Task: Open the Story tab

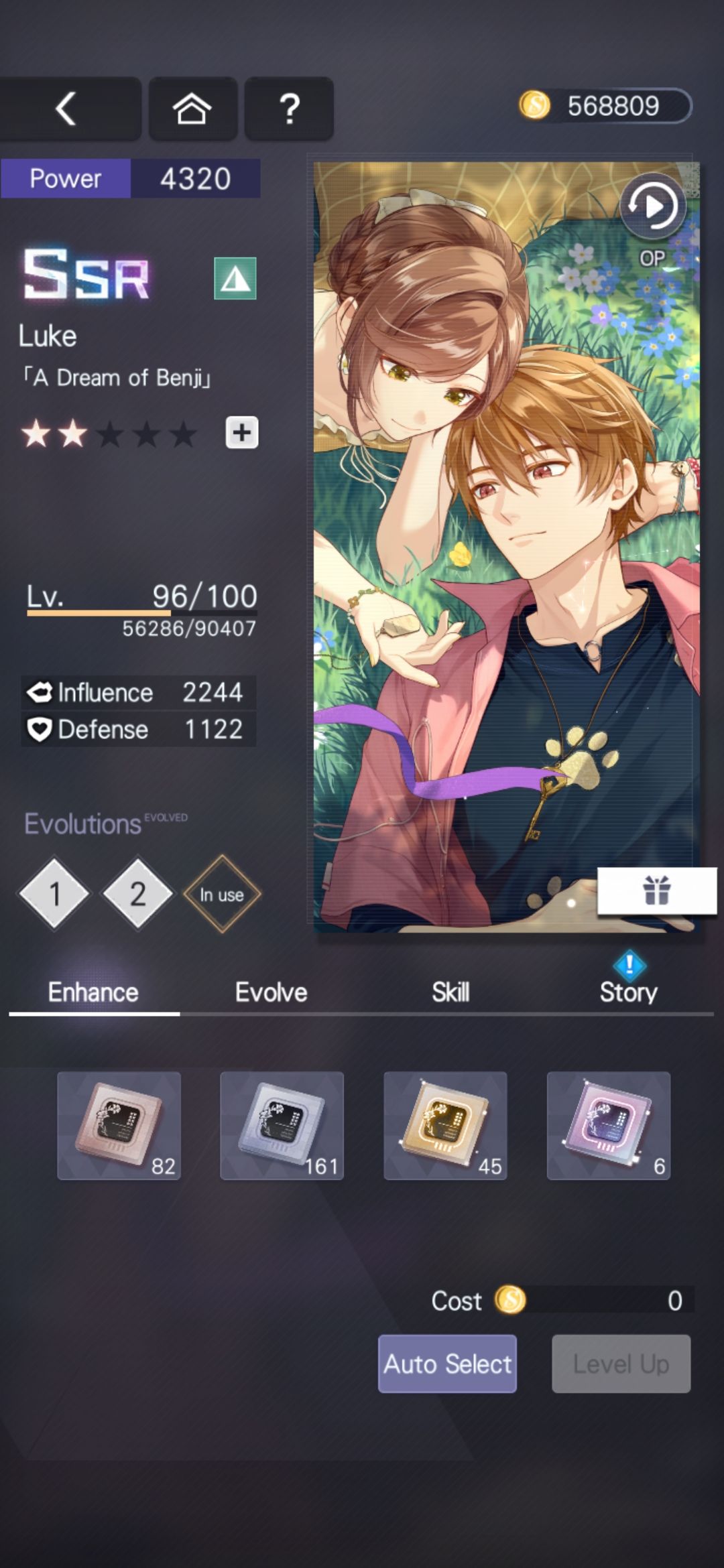Action: click(628, 992)
